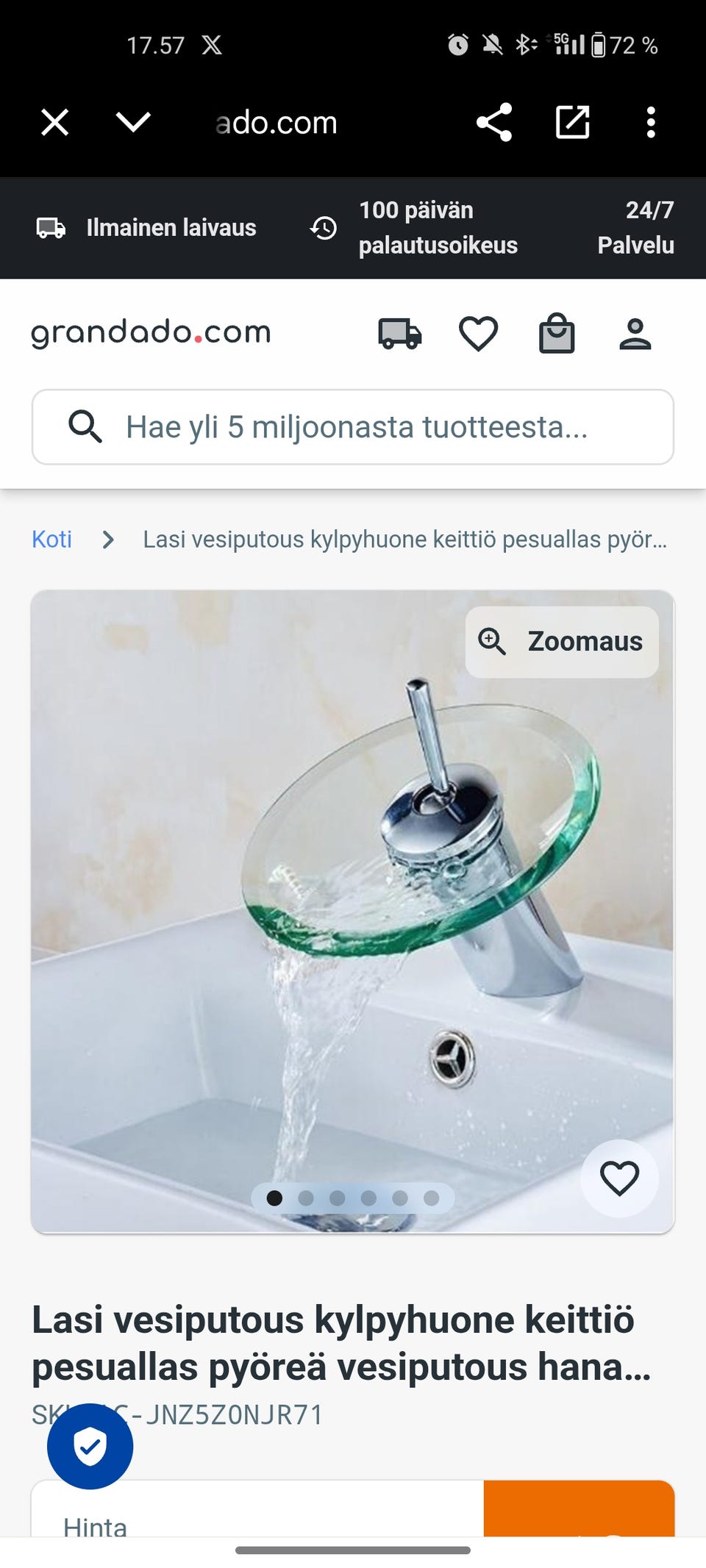Toggle the favorite heart on product image

click(x=619, y=1178)
